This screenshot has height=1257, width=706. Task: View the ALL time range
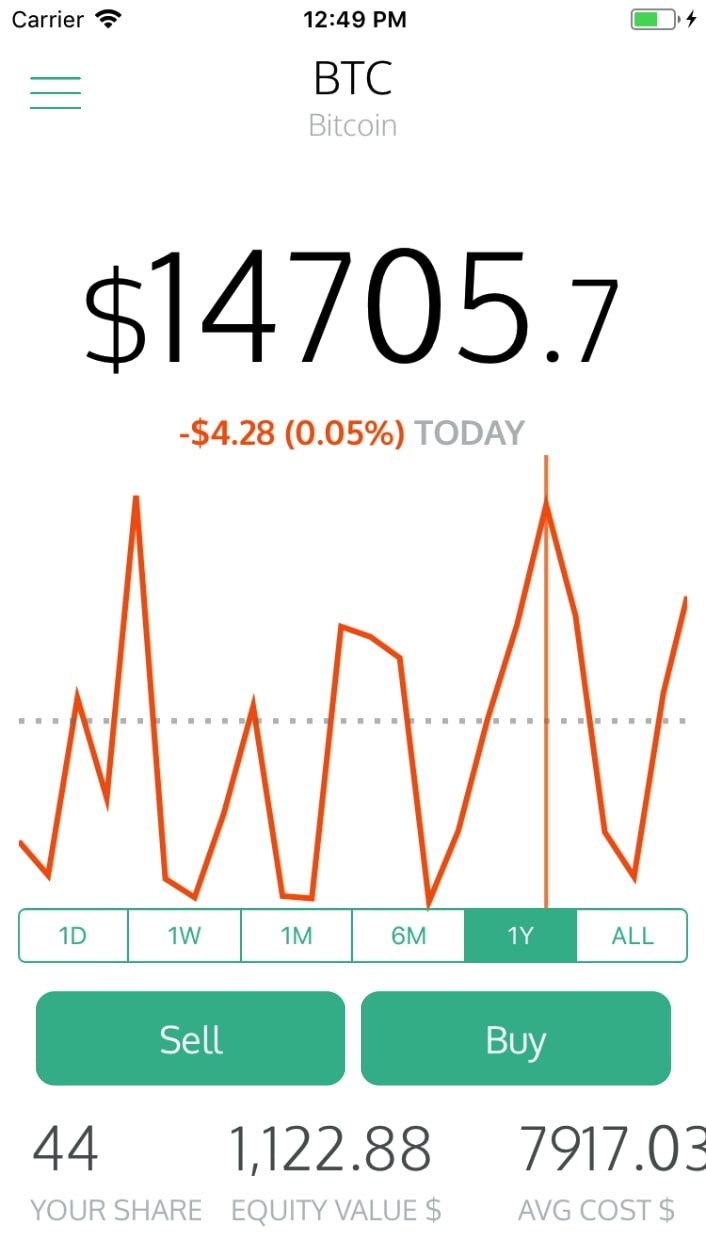[632, 936]
